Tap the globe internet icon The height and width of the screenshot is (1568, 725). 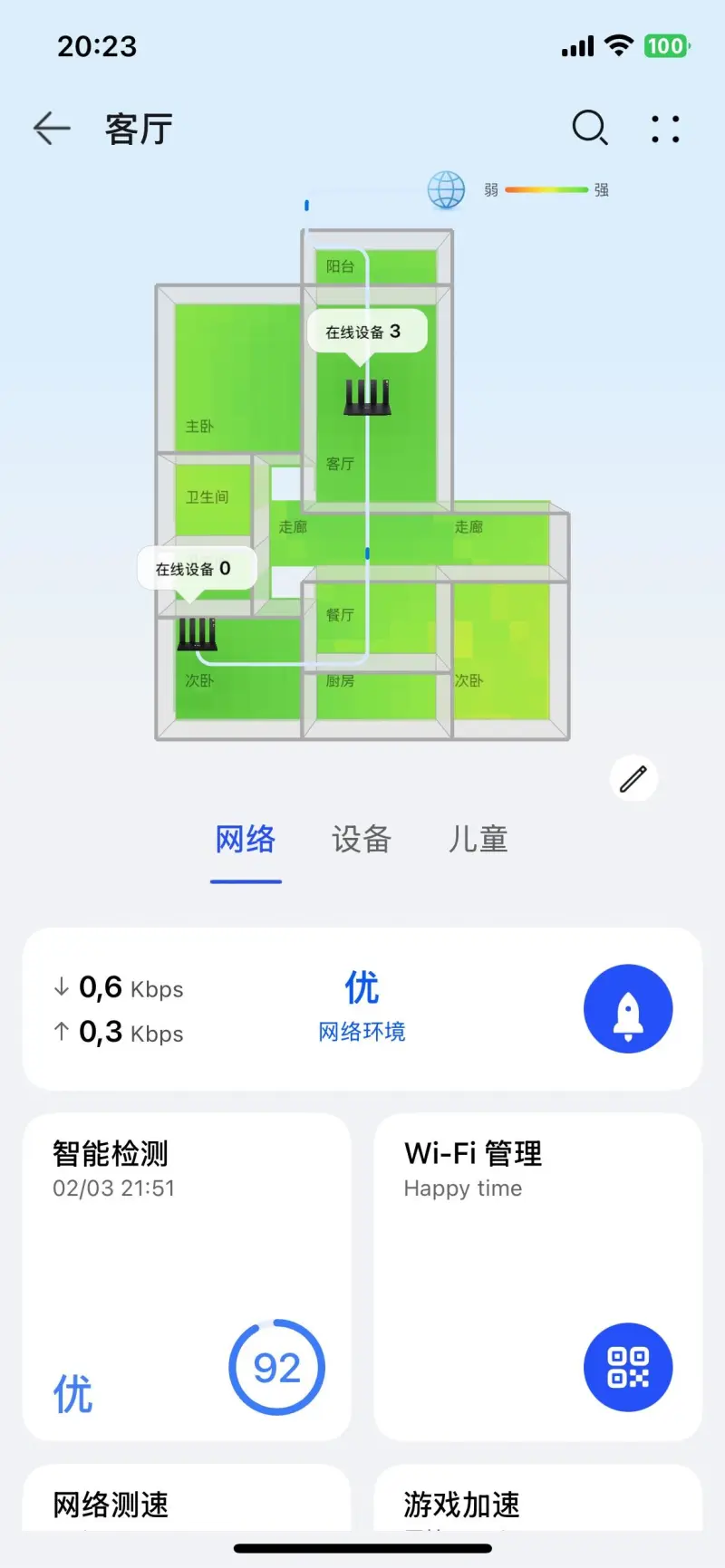[446, 190]
